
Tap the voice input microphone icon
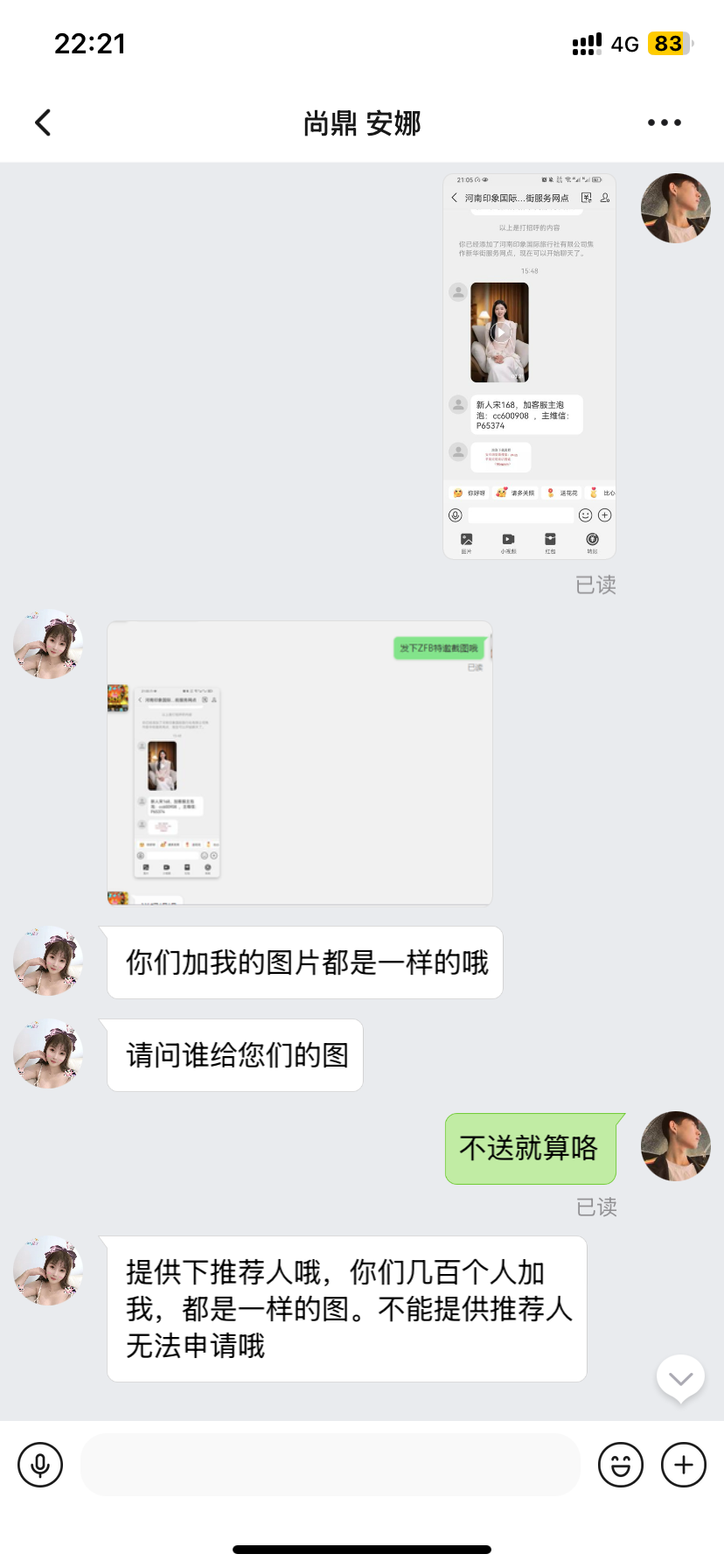[x=40, y=1465]
